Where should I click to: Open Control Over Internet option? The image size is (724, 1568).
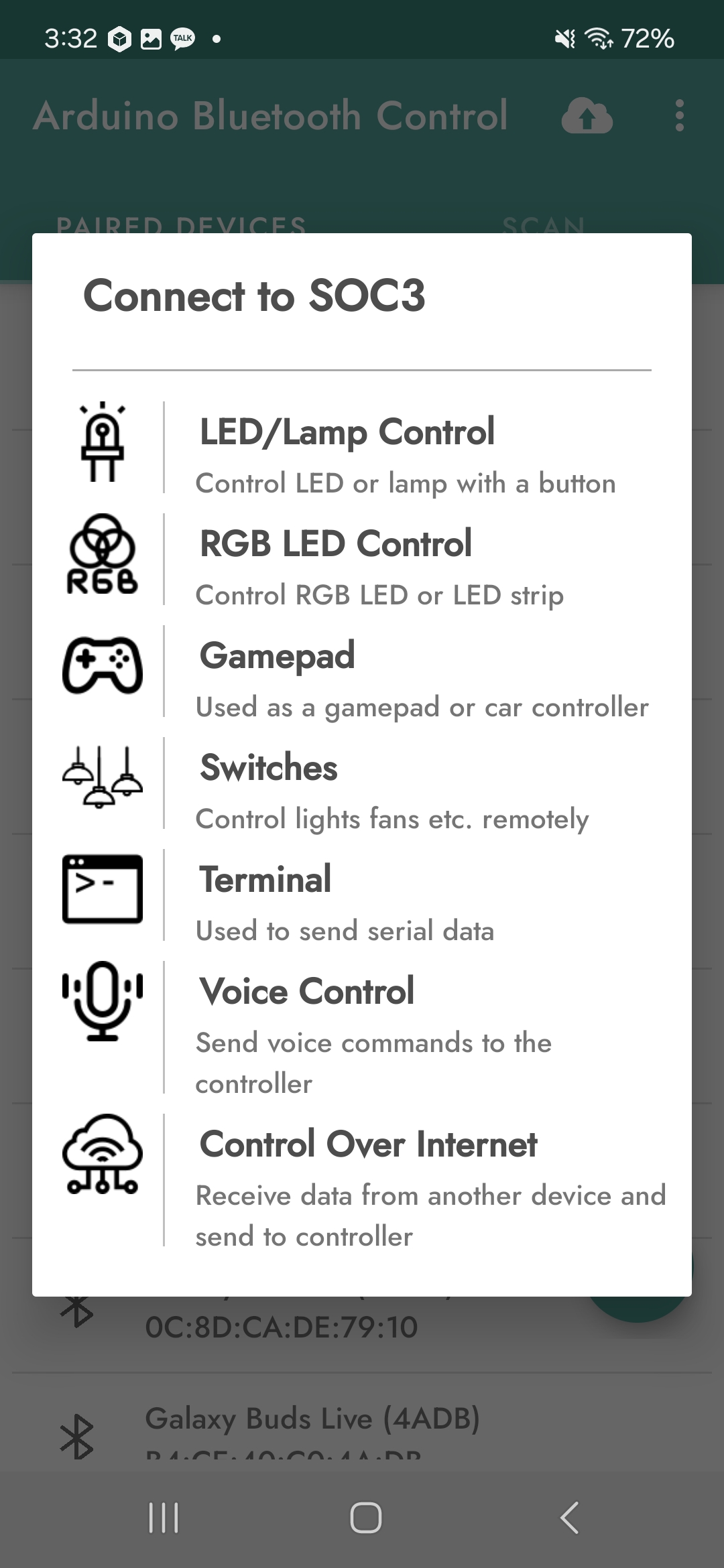tap(362, 1179)
